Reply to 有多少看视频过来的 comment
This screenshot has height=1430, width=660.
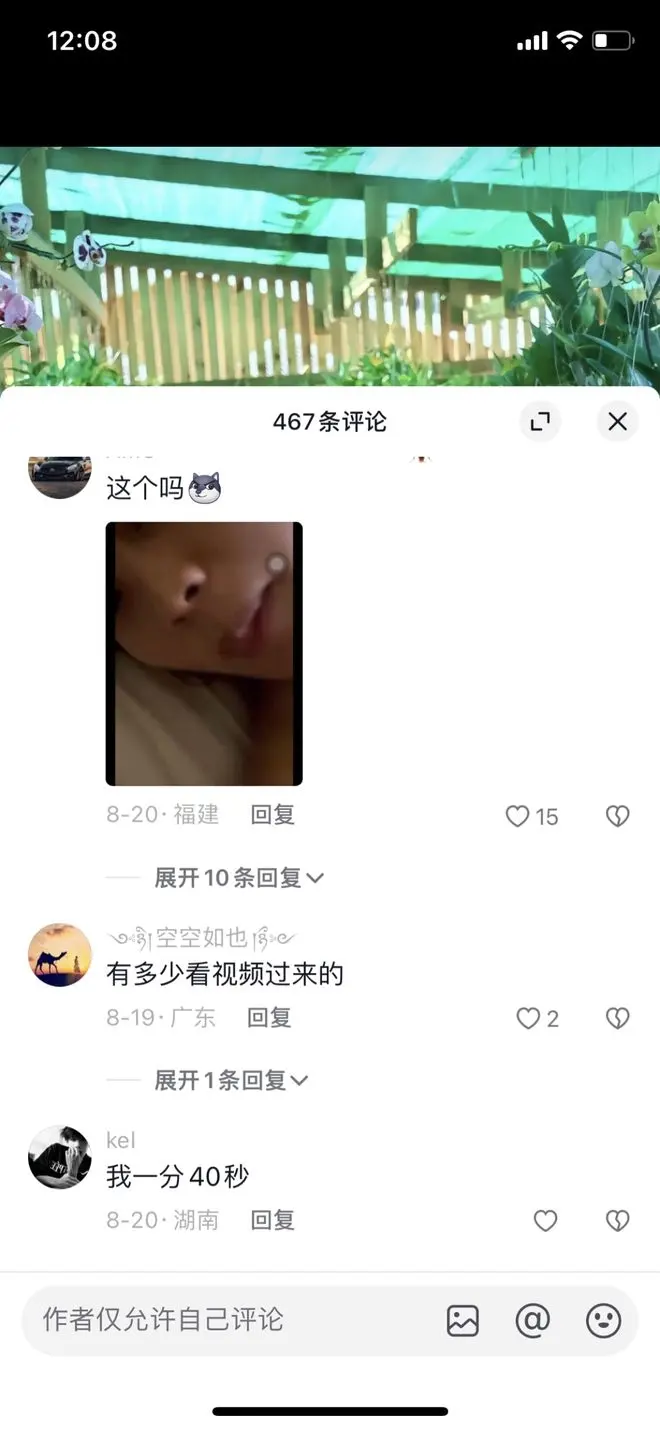click(269, 1018)
